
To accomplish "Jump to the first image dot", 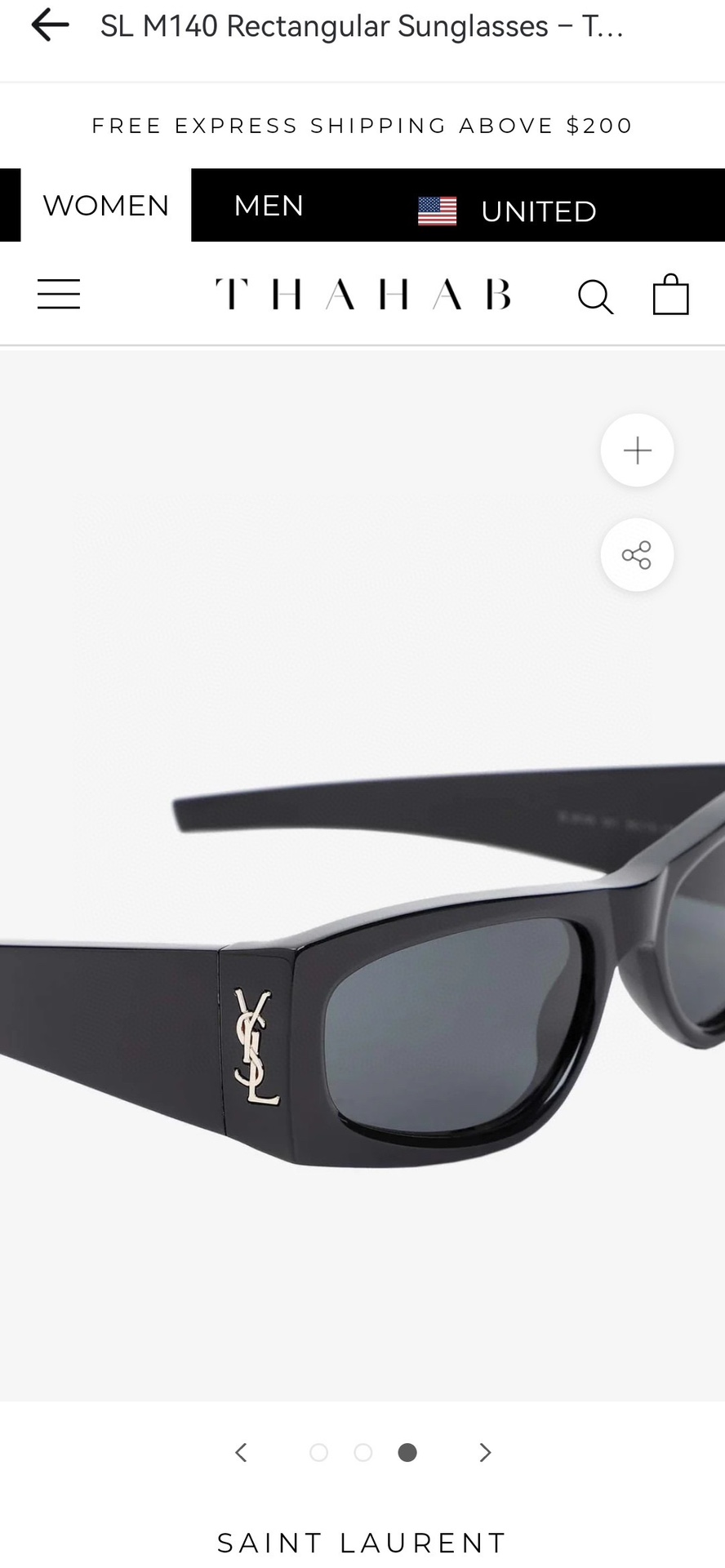I will click(319, 1452).
